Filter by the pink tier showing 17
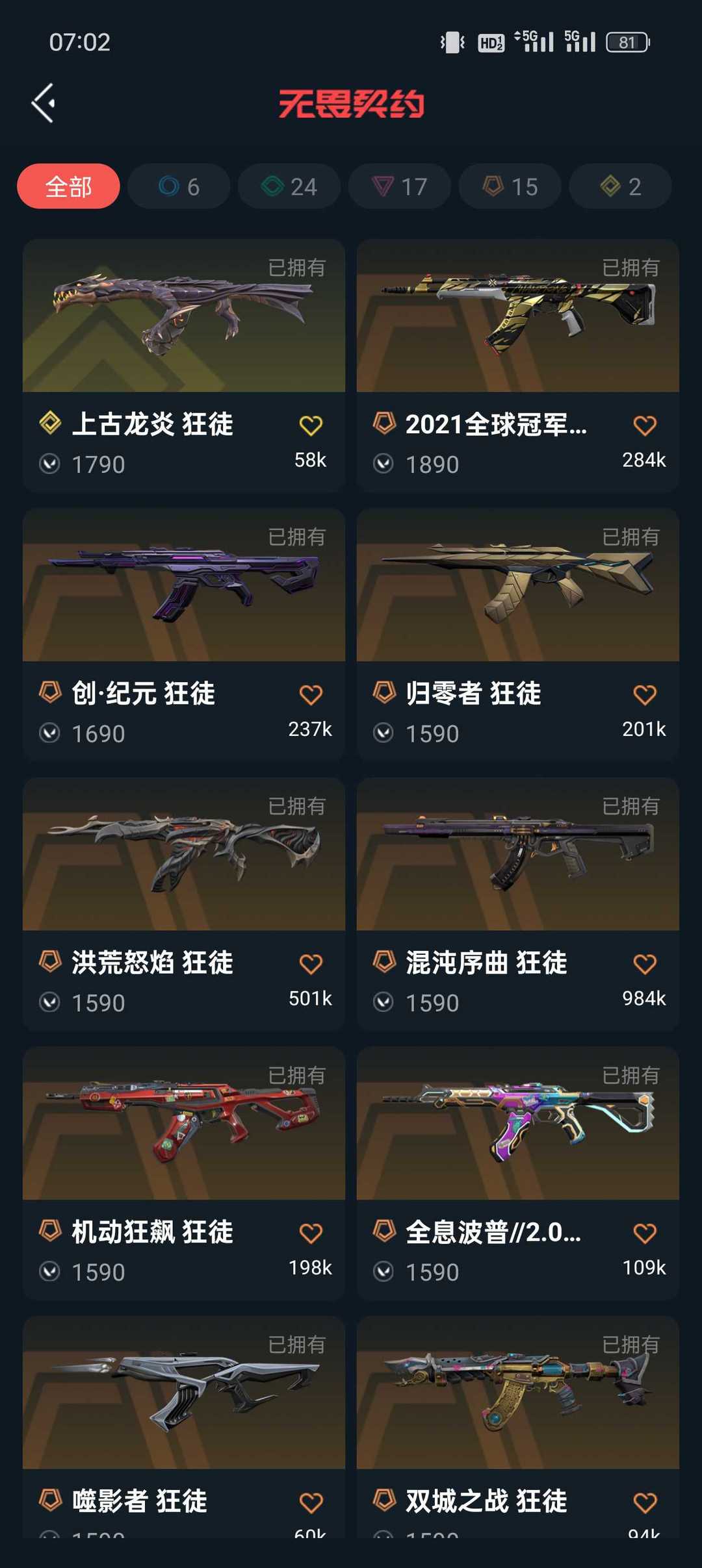The image size is (702, 1568). (x=400, y=186)
